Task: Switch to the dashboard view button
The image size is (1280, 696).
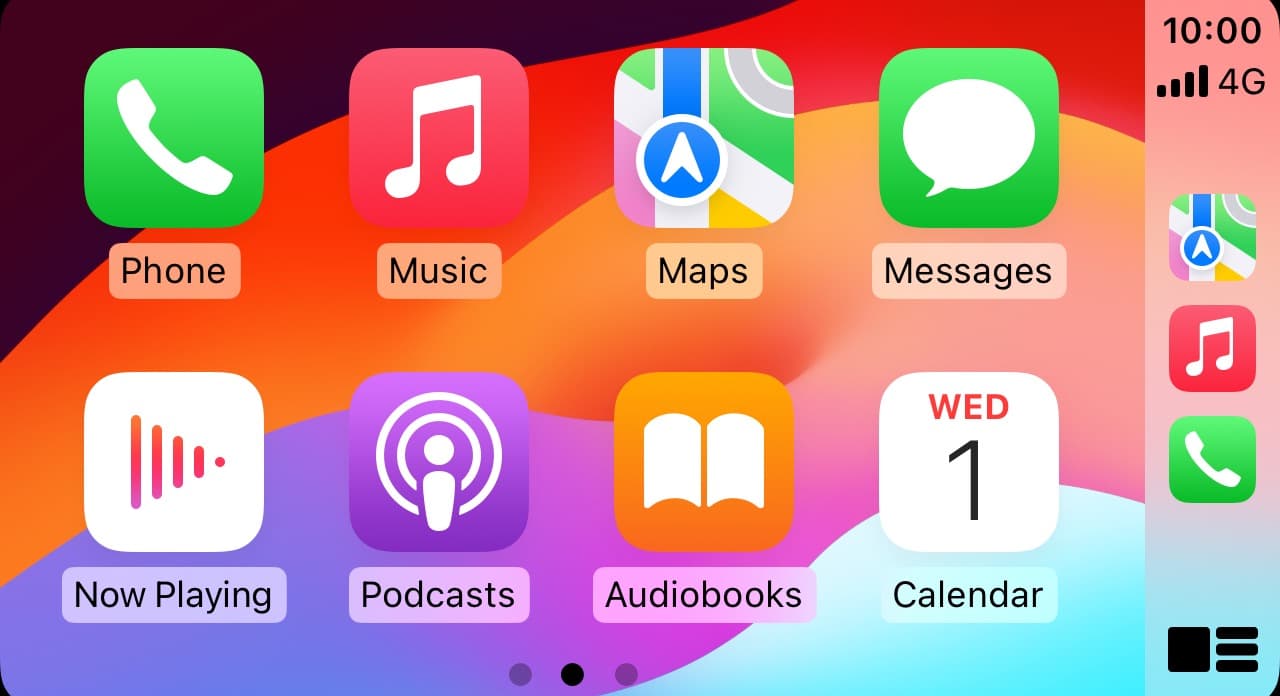Action: click(x=1212, y=650)
